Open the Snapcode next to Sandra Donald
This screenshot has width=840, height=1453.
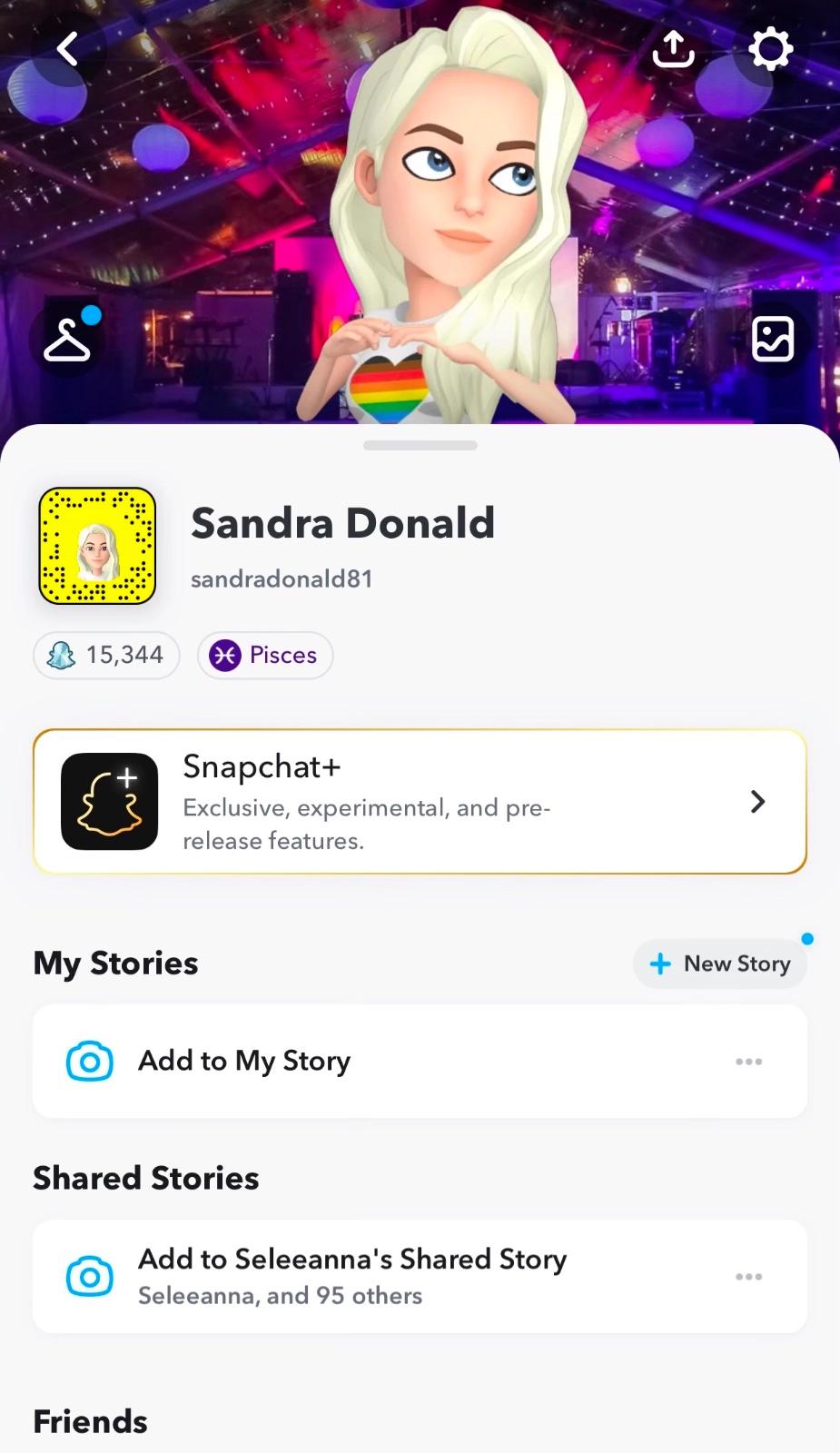[x=97, y=546]
